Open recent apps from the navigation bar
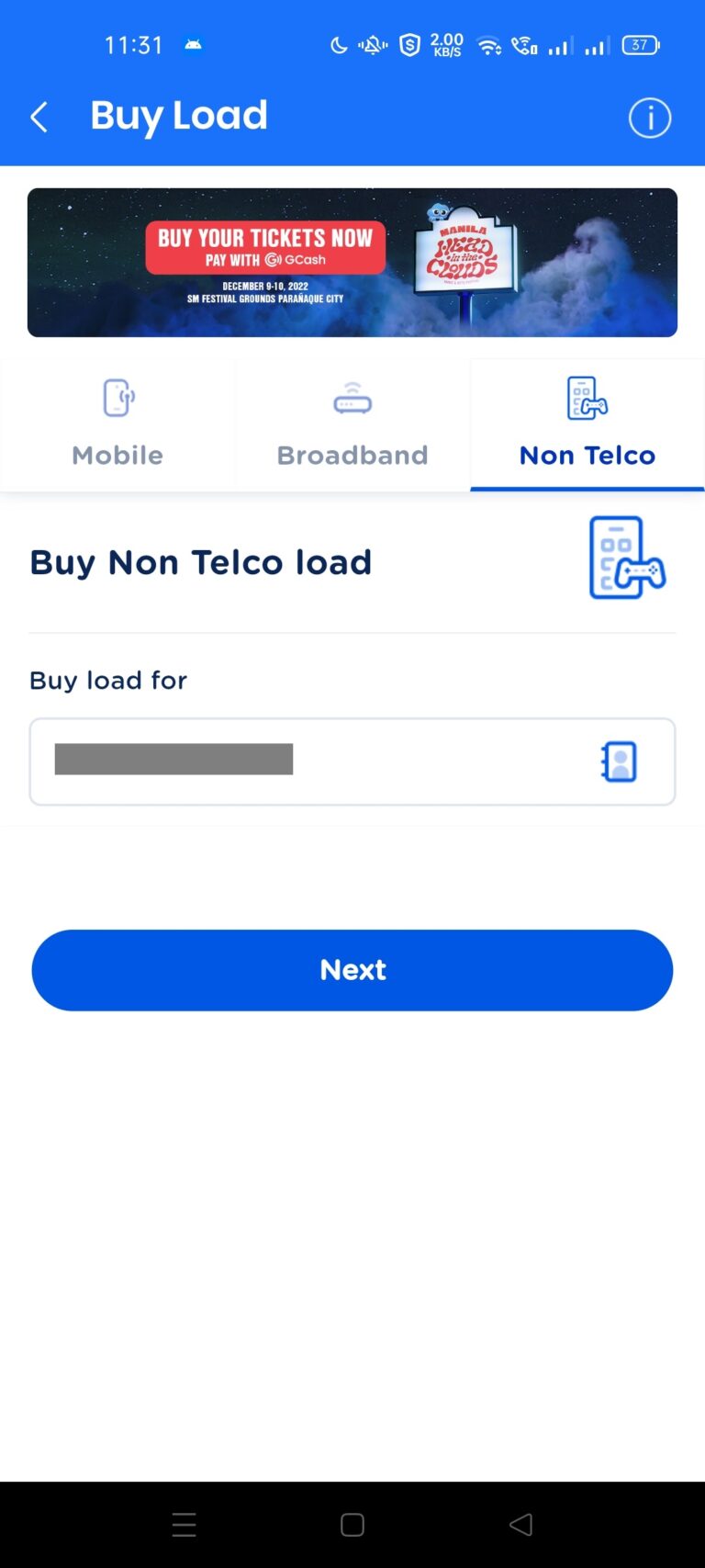 tap(184, 1525)
